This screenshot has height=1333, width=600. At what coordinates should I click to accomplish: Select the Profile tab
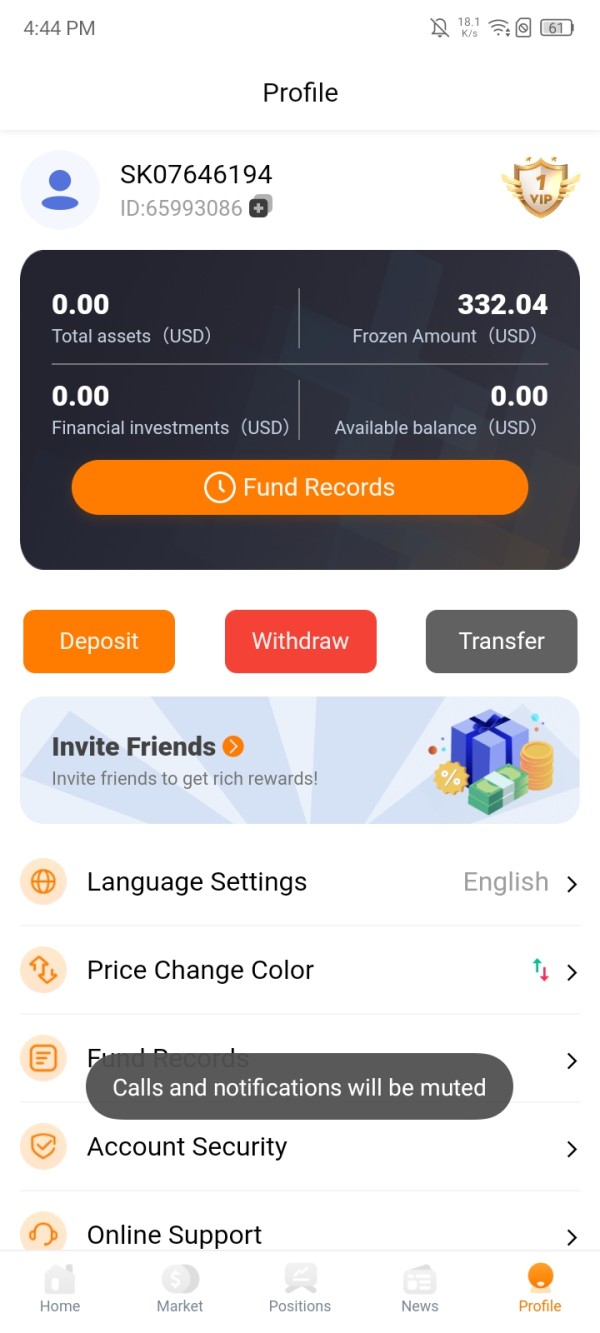540,1288
